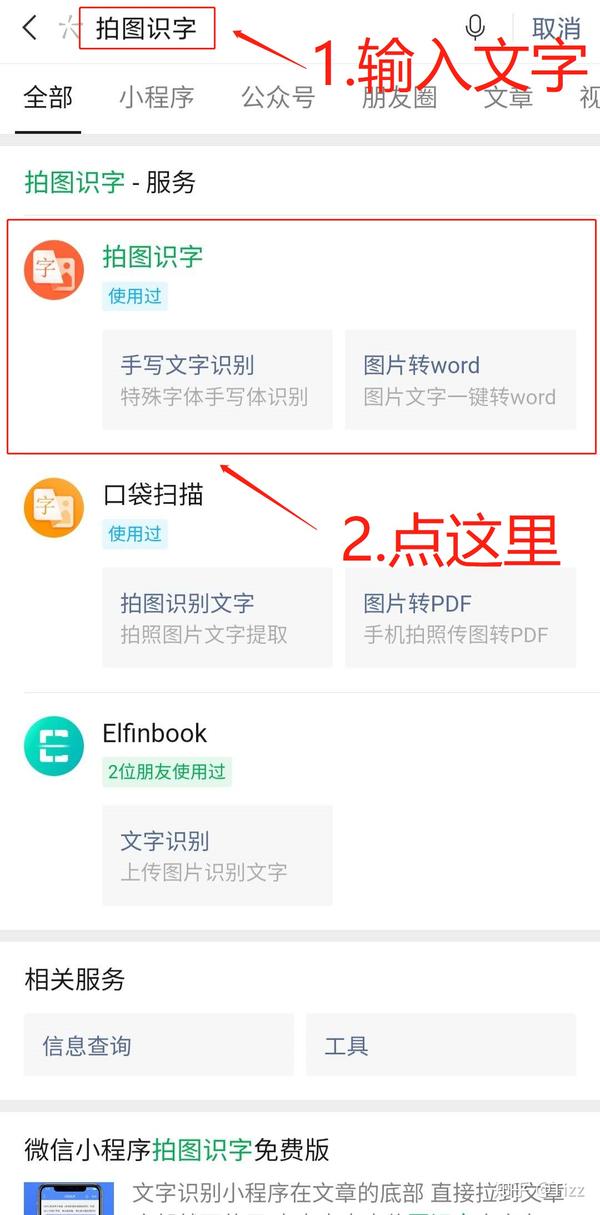Tap the search field containing 拍图识字
600x1215 pixels.
click(146, 28)
